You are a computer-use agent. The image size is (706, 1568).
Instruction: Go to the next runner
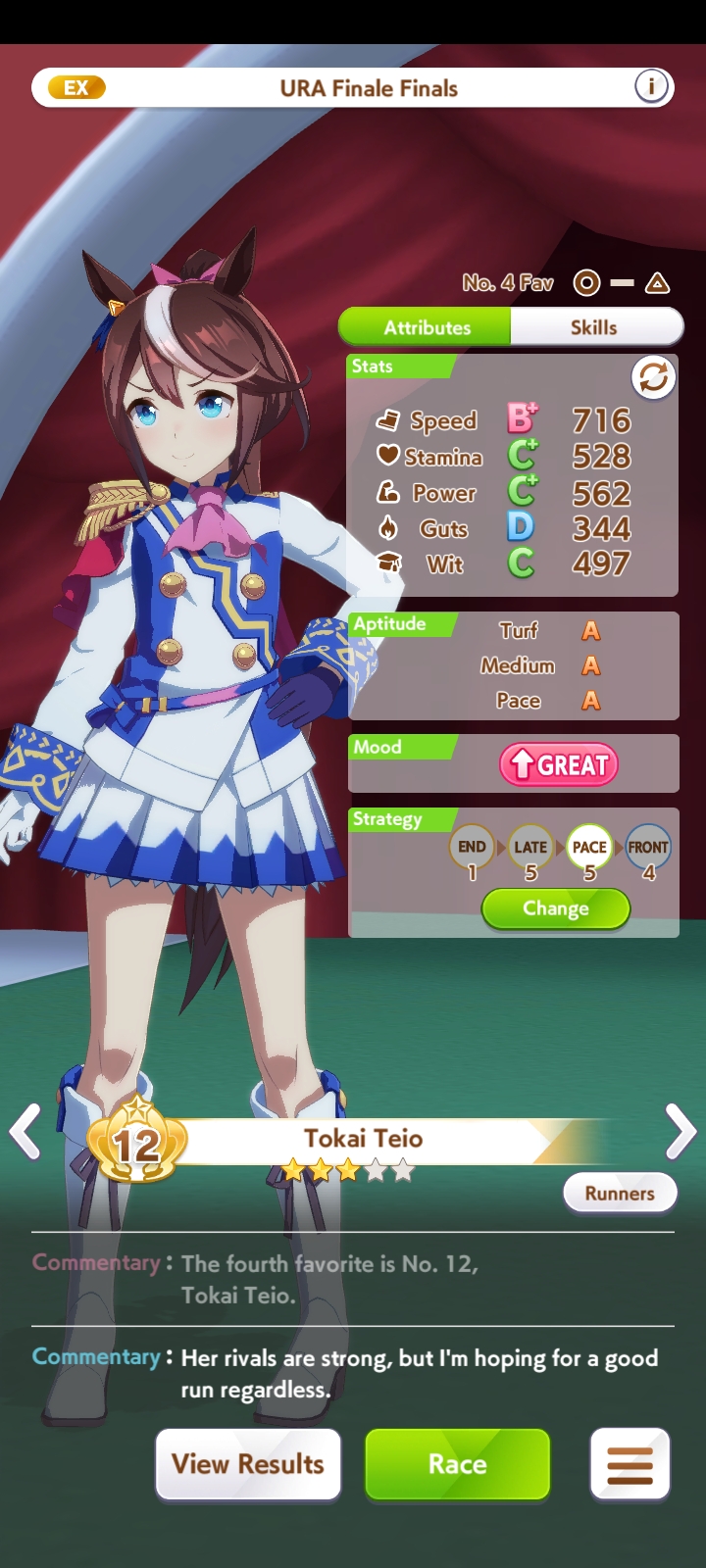pyautogui.click(x=680, y=1132)
